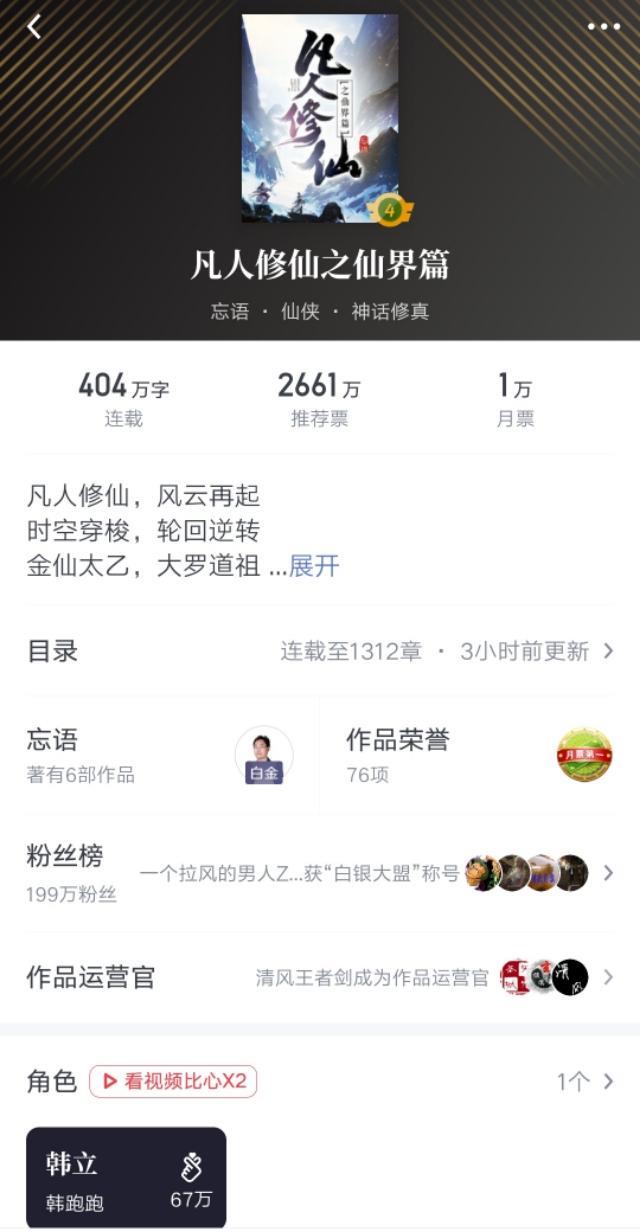Open the 目录 chapter list
The image size is (640, 1232).
(x=320, y=652)
